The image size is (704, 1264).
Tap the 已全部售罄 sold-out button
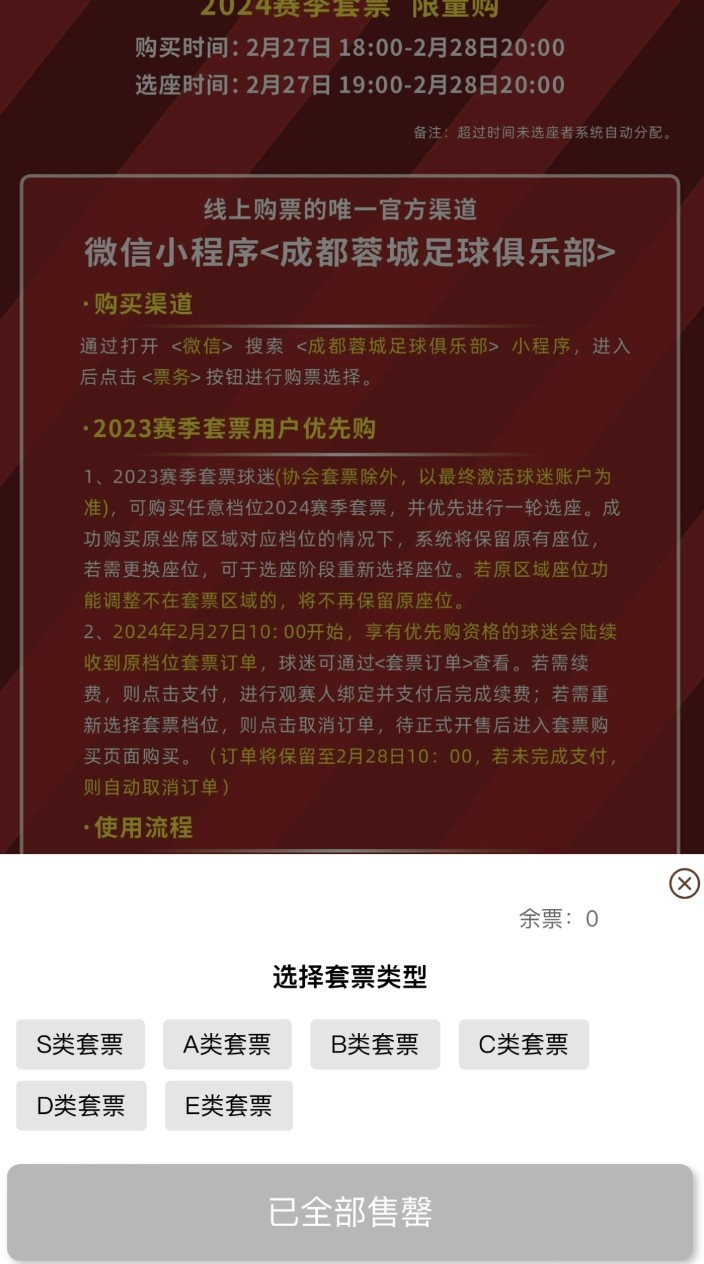(x=350, y=1211)
